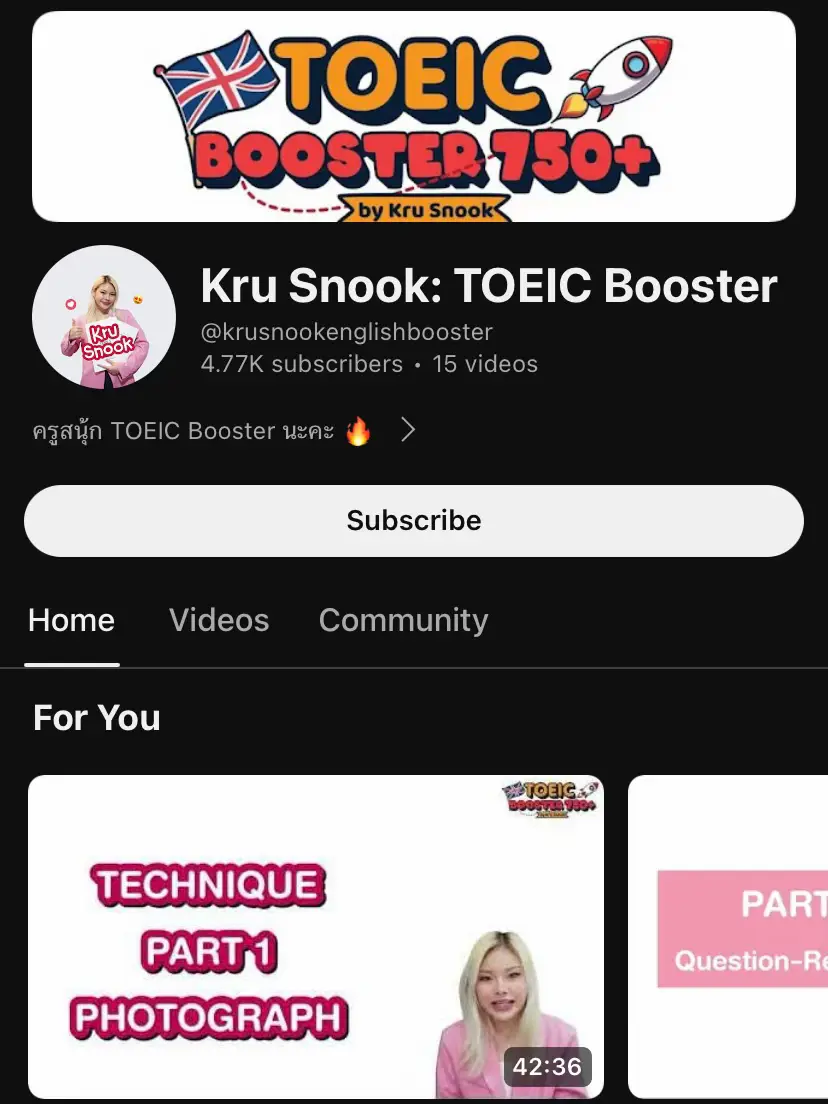Screen dimensions: 828x1104
Task: Click the 42:36 duration badge
Action: 550,1067
